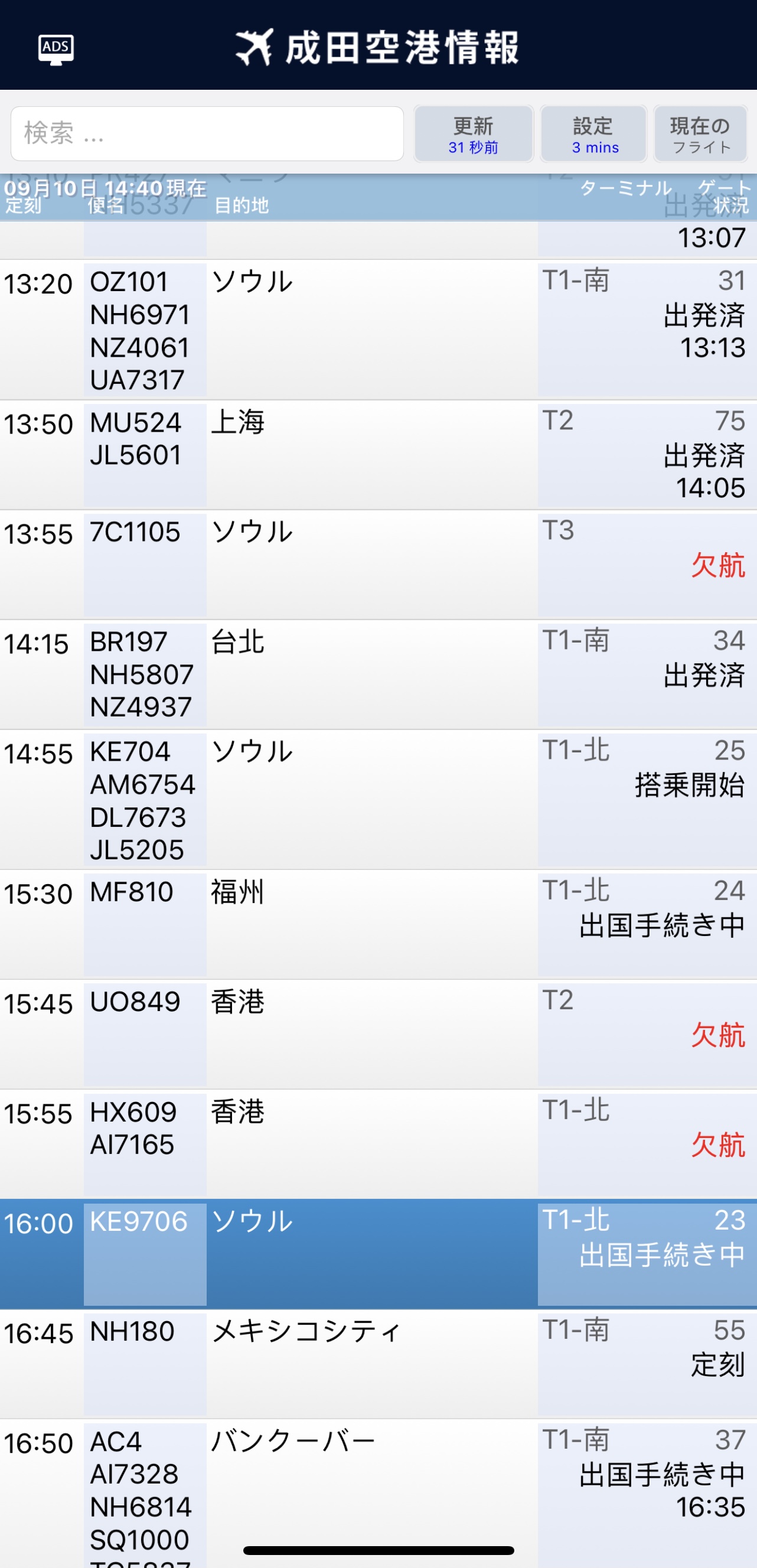Jump to 現在のフライト current flights
The image size is (757, 1568).
point(700,134)
